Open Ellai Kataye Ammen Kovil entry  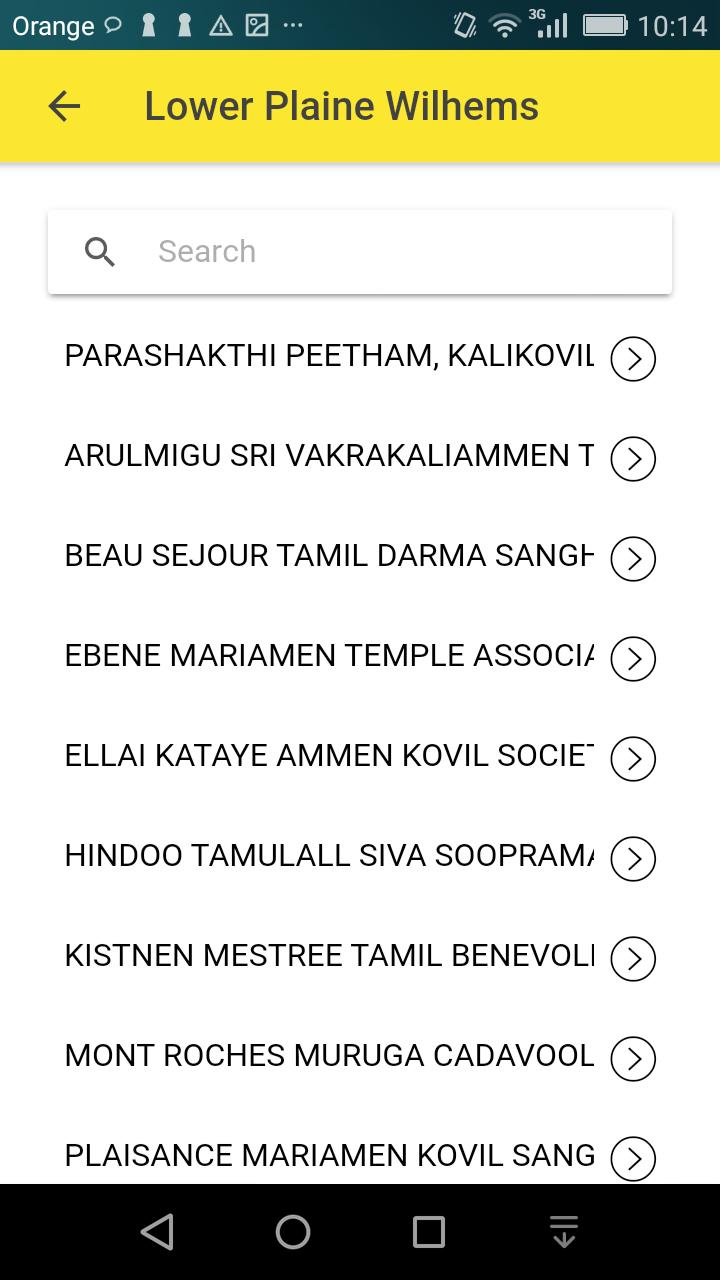330,756
